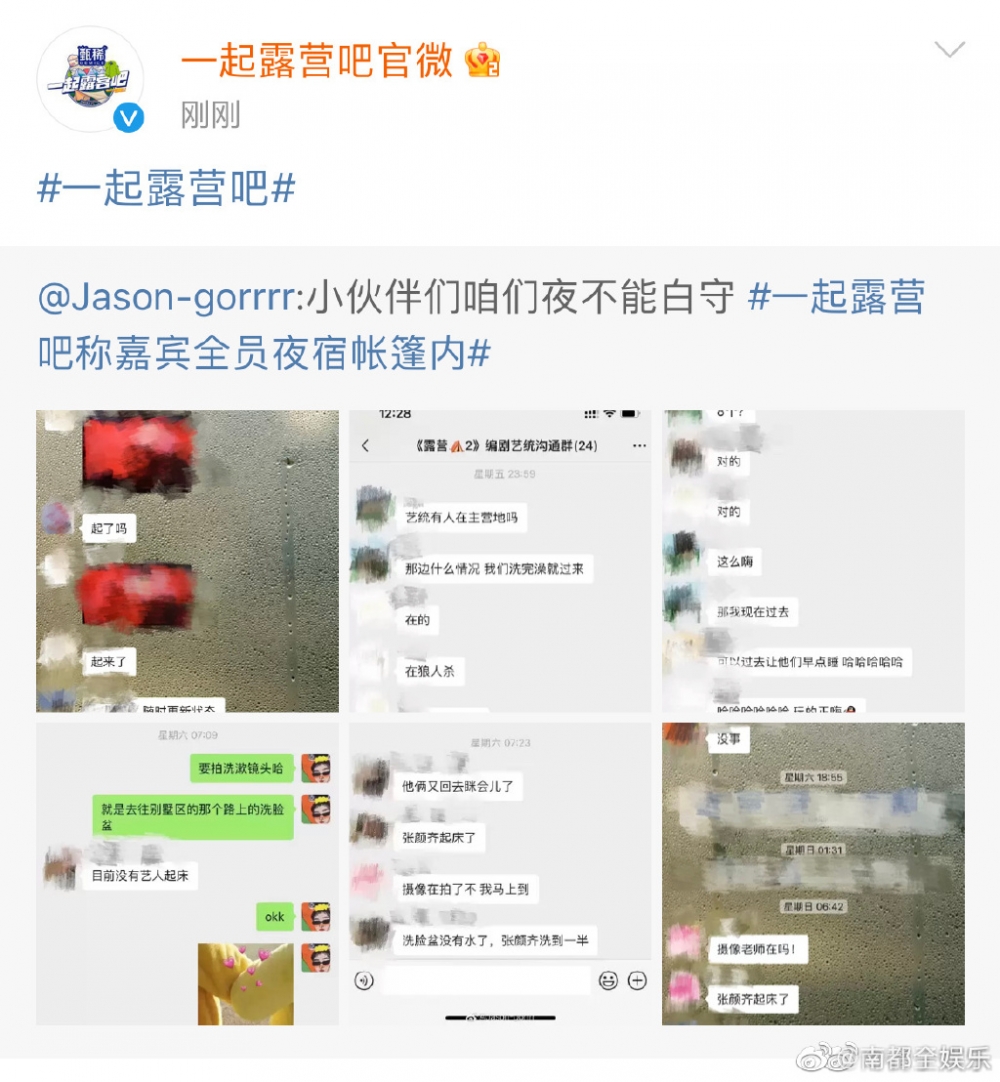
Task: View the image with 摄像老师在吗
Action: tap(813, 873)
